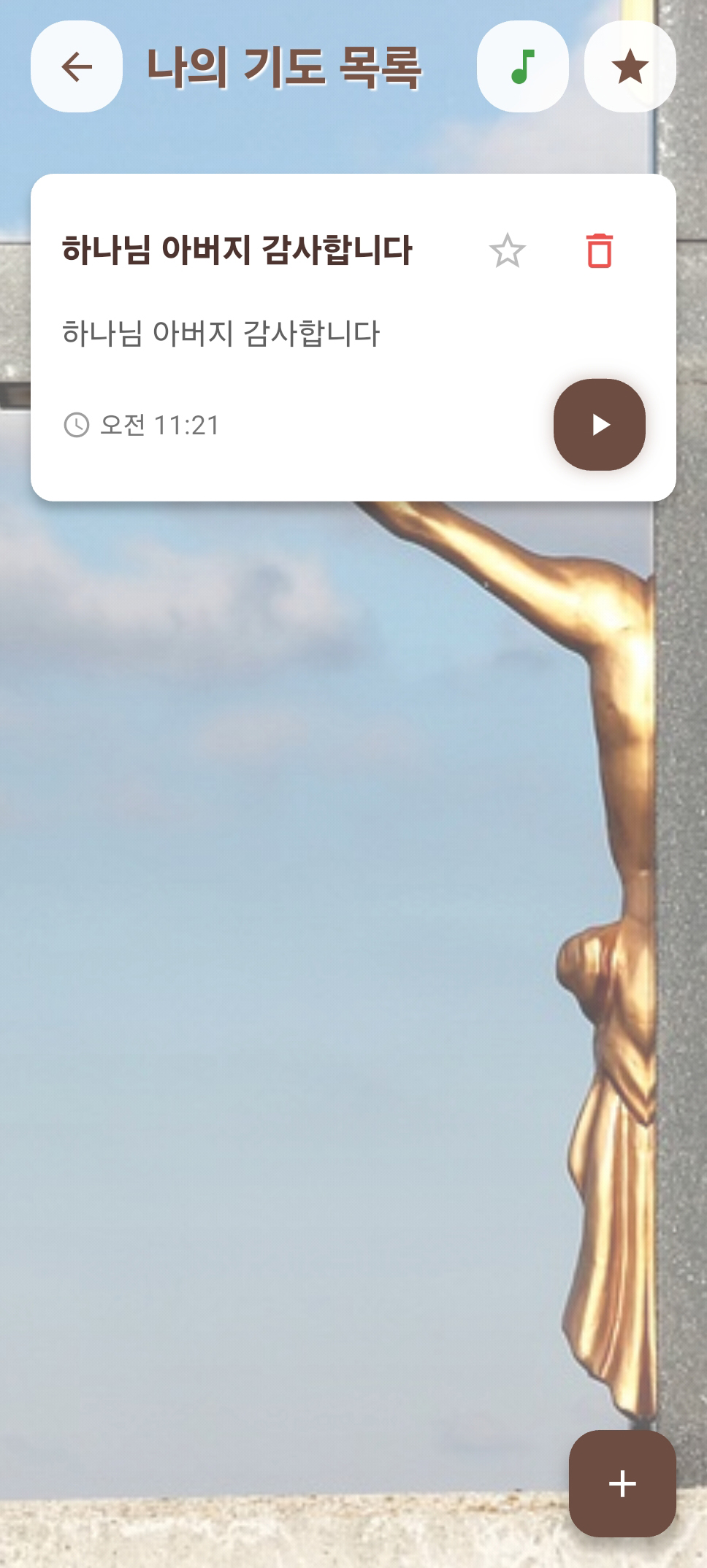This screenshot has height=1568, width=707.
Task: Mark 하나님 아버지 감사합니다 as favorite
Action: [x=507, y=251]
